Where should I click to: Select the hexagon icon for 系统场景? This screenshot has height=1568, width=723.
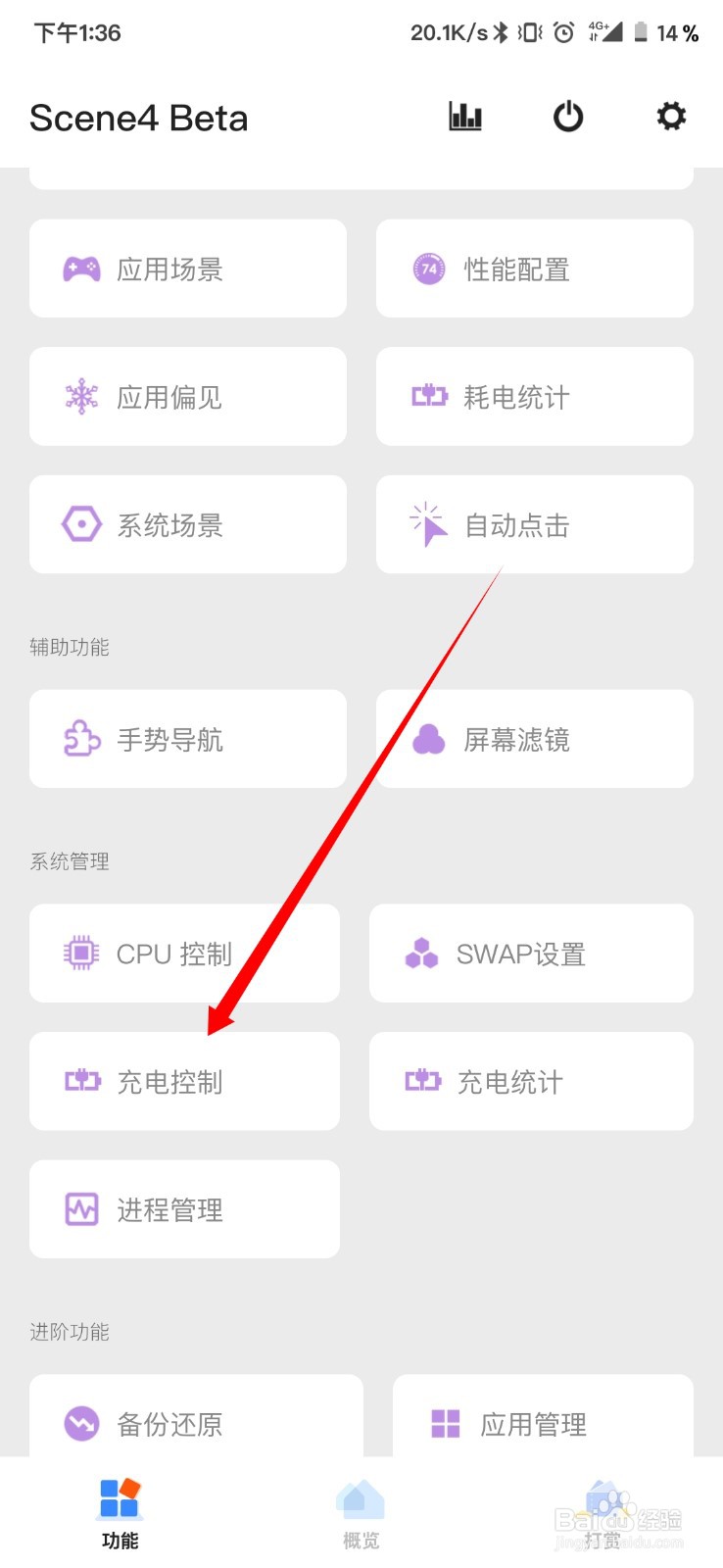point(81,523)
